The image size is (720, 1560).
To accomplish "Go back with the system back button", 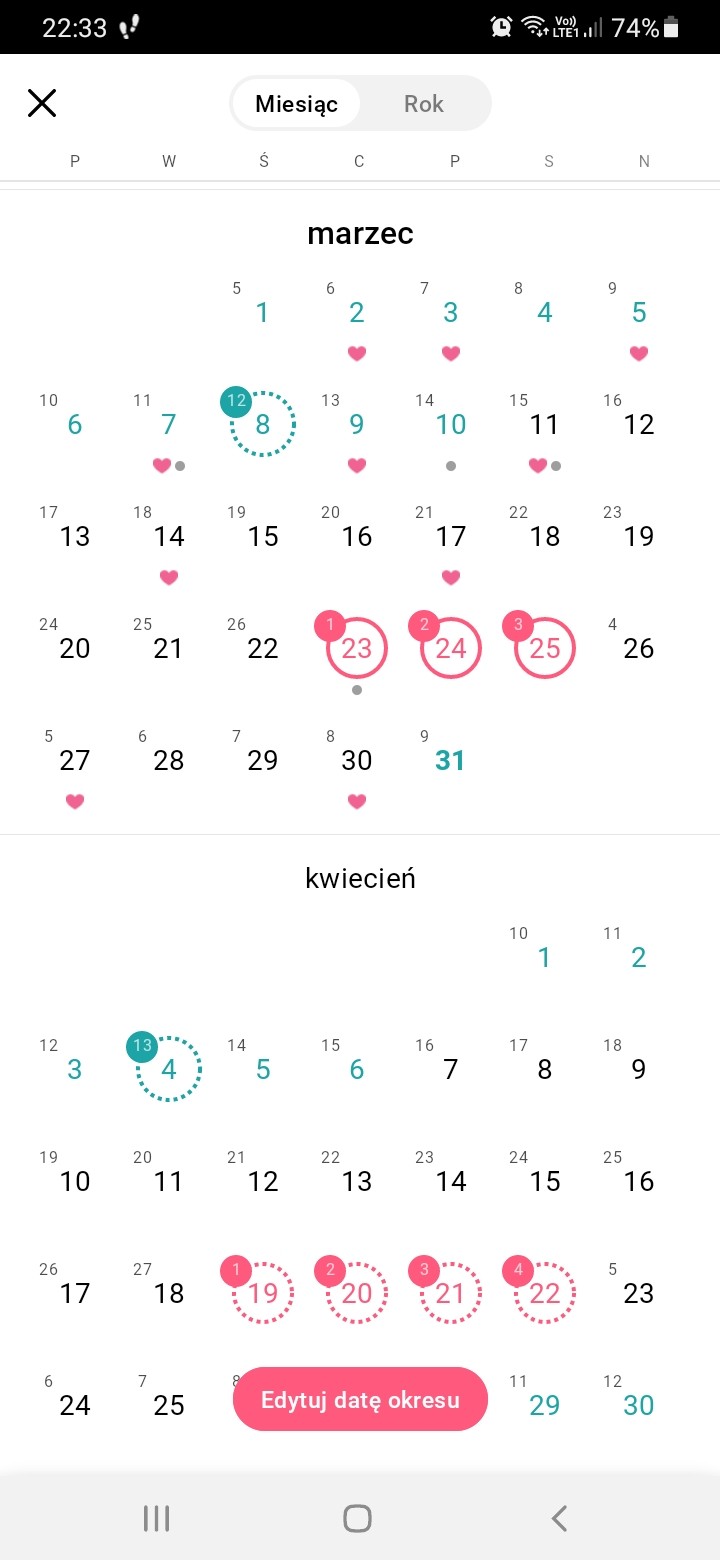I will click(x=559, y=1518).
